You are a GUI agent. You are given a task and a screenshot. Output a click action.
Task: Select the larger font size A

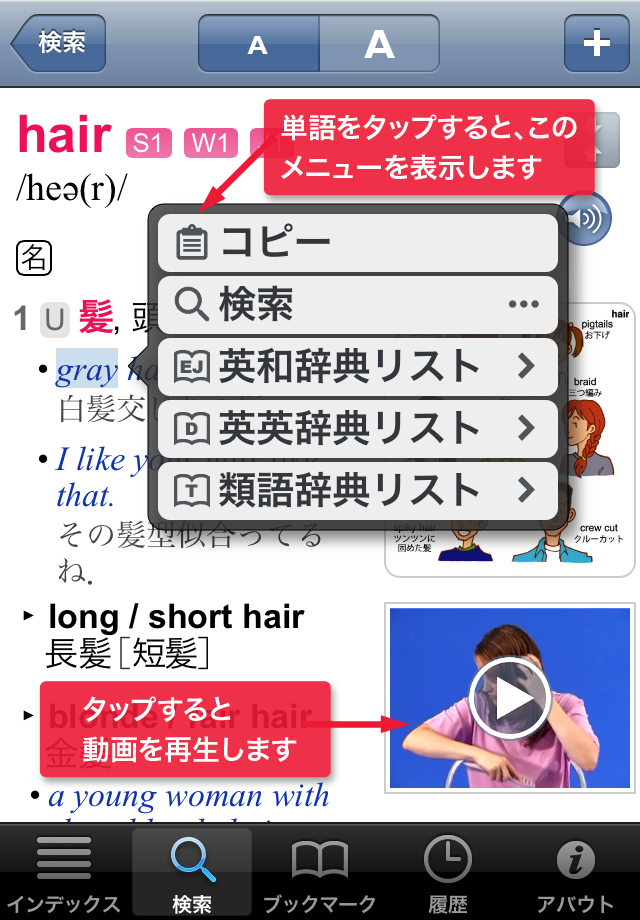pyautogui.click(x=379, y=44)
